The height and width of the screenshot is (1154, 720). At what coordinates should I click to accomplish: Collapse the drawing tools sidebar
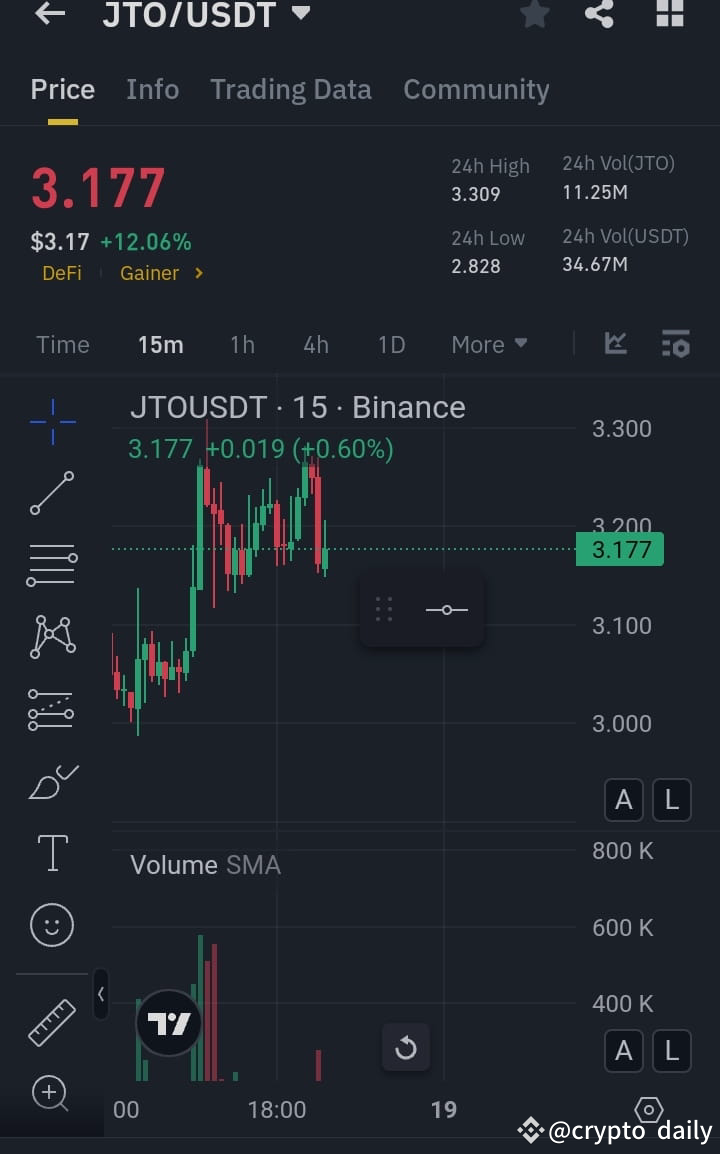coord(100,995)
